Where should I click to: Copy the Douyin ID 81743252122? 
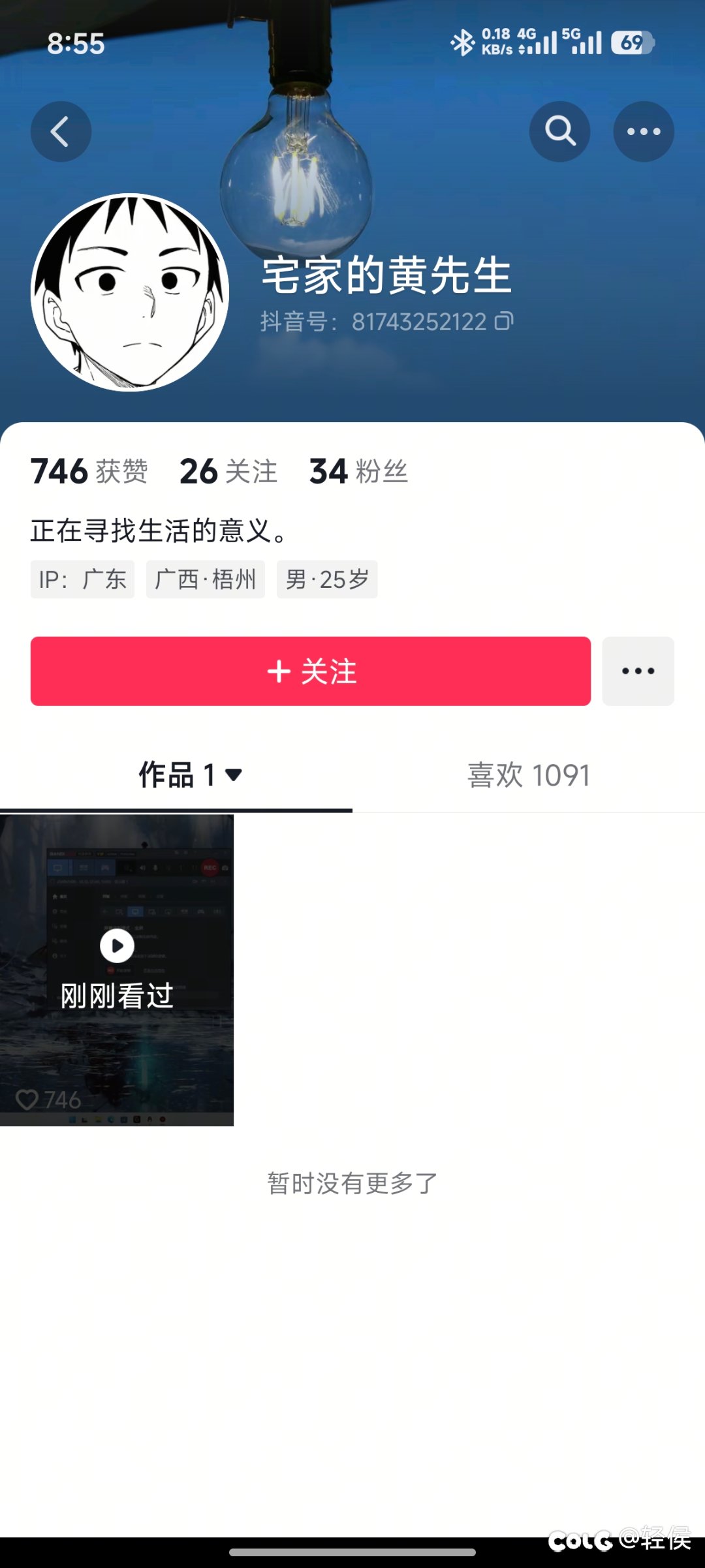[504, 321]
